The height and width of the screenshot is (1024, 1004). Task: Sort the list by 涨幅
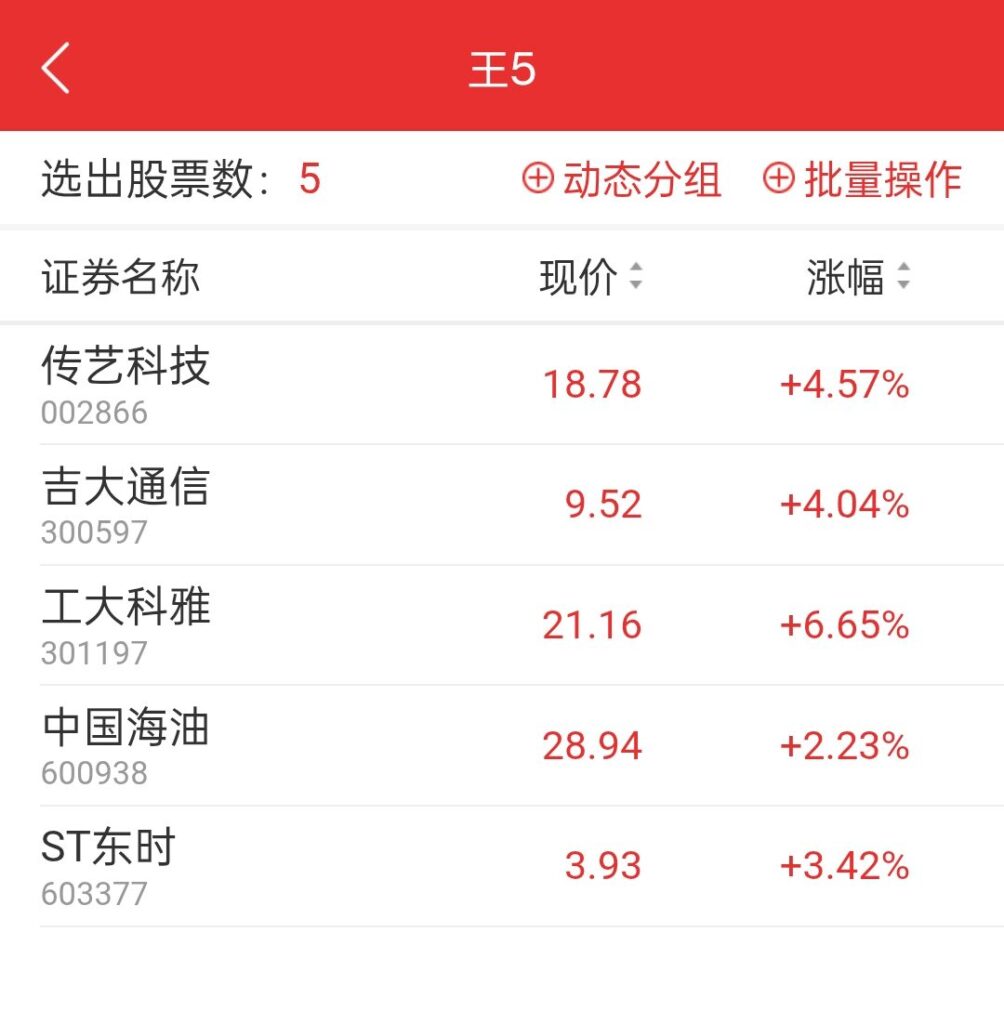pos(859,277)
